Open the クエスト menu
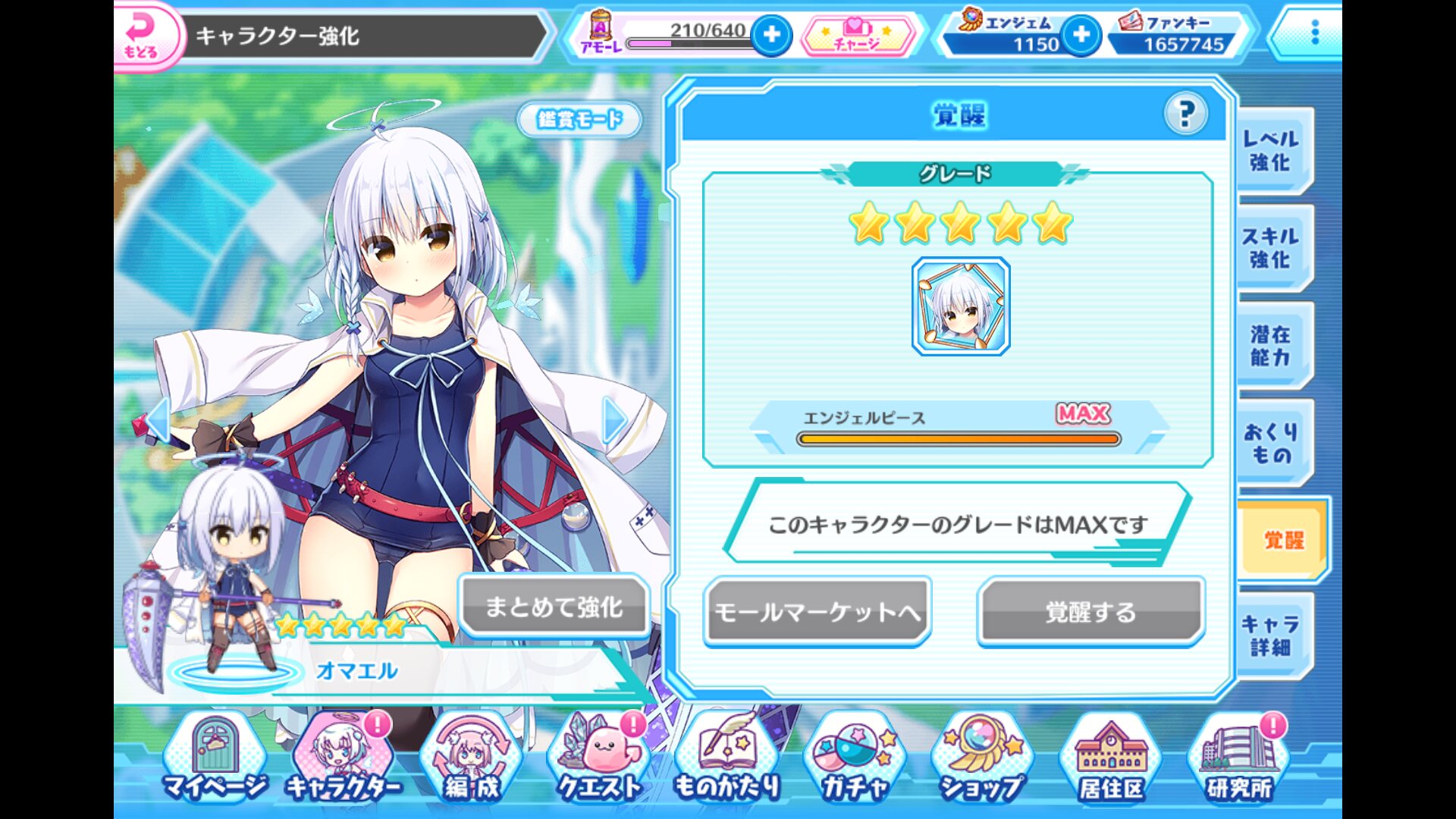The height and width of the screenshot is (819, 1456). tap(599, 758)
